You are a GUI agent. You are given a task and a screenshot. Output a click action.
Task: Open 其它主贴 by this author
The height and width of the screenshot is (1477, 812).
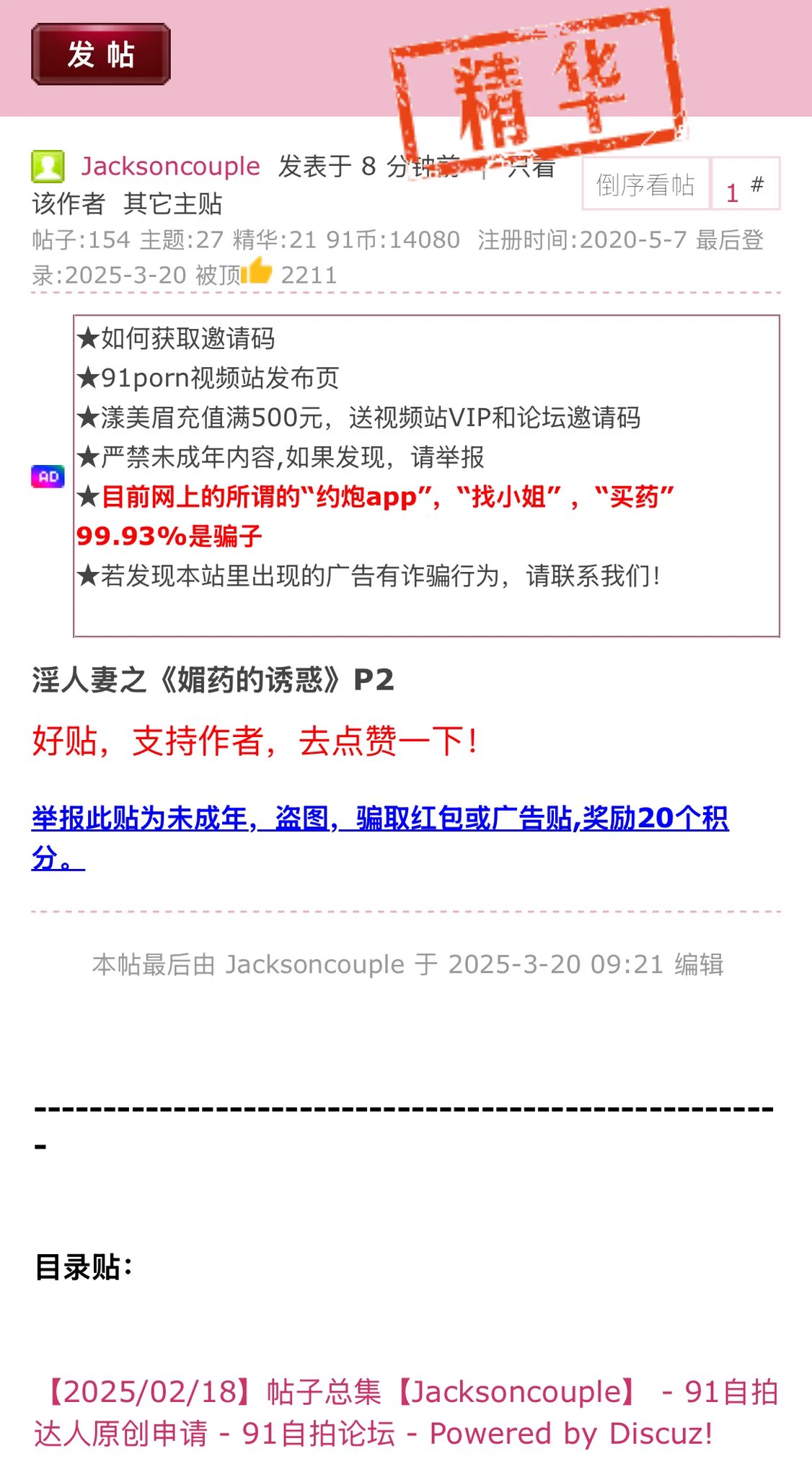pos(172,204)
